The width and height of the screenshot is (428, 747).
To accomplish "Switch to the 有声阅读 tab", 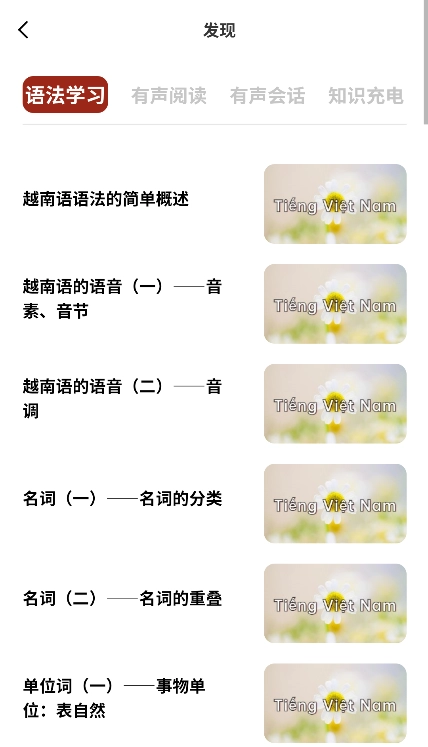I will point(169,95).
